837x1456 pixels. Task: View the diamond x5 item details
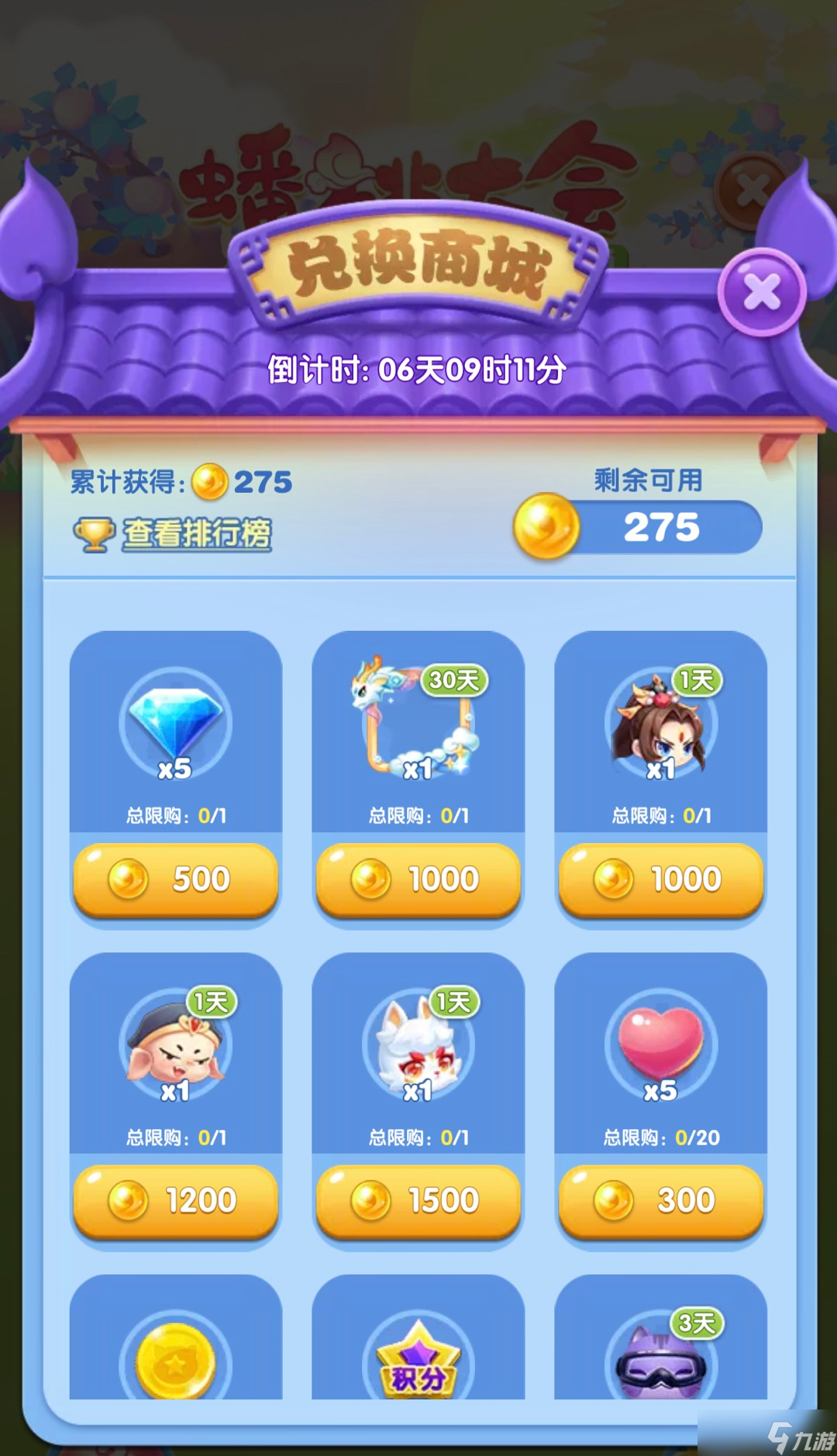coord(176,725)
